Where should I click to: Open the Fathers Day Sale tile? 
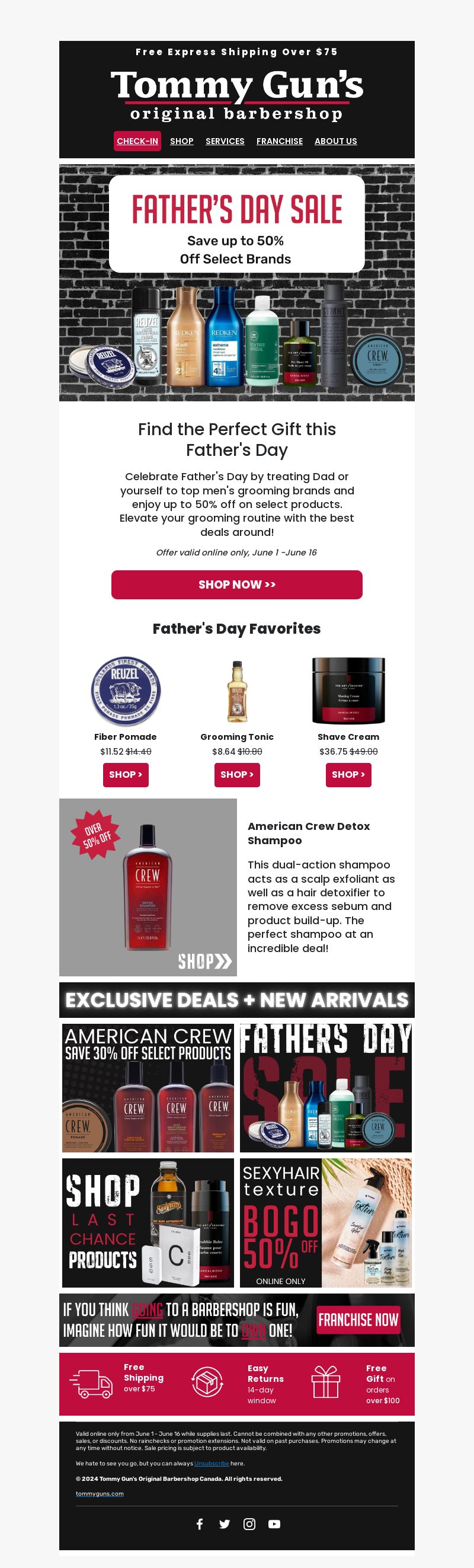pyautogui.click(x=325, y=1088)
